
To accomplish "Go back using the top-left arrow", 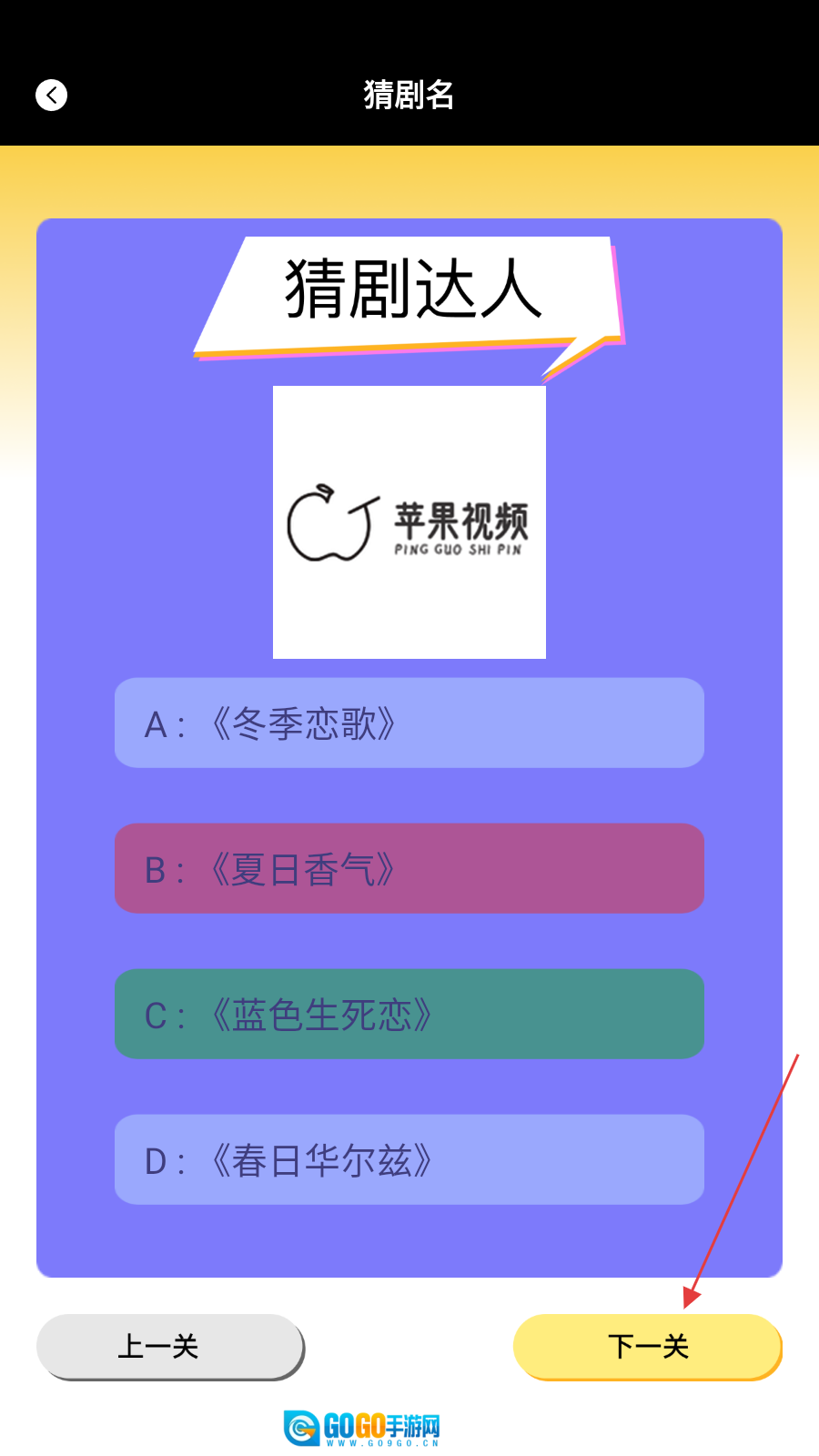I will pos(51,95).
